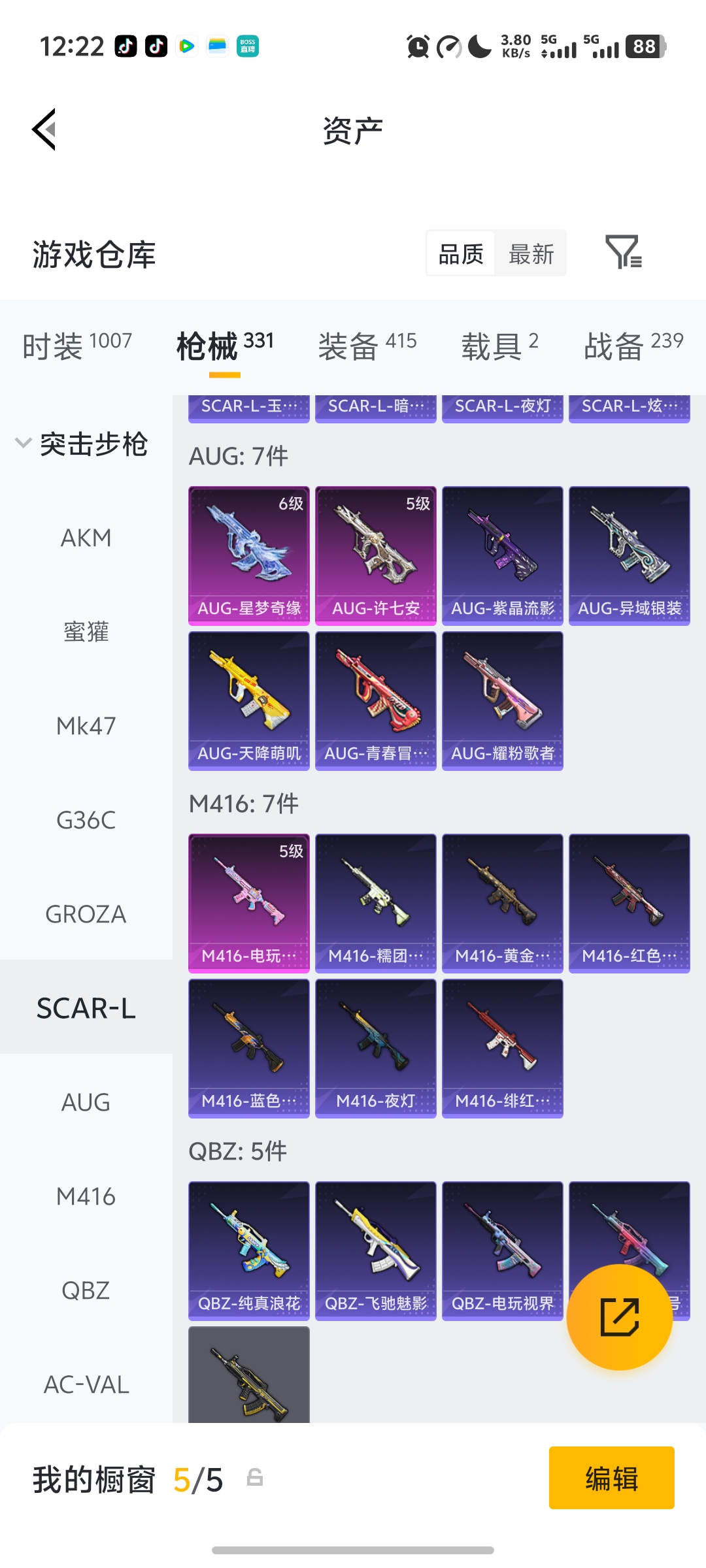Tap the 编辑 button for 我的橱窗

(611, 1478)
